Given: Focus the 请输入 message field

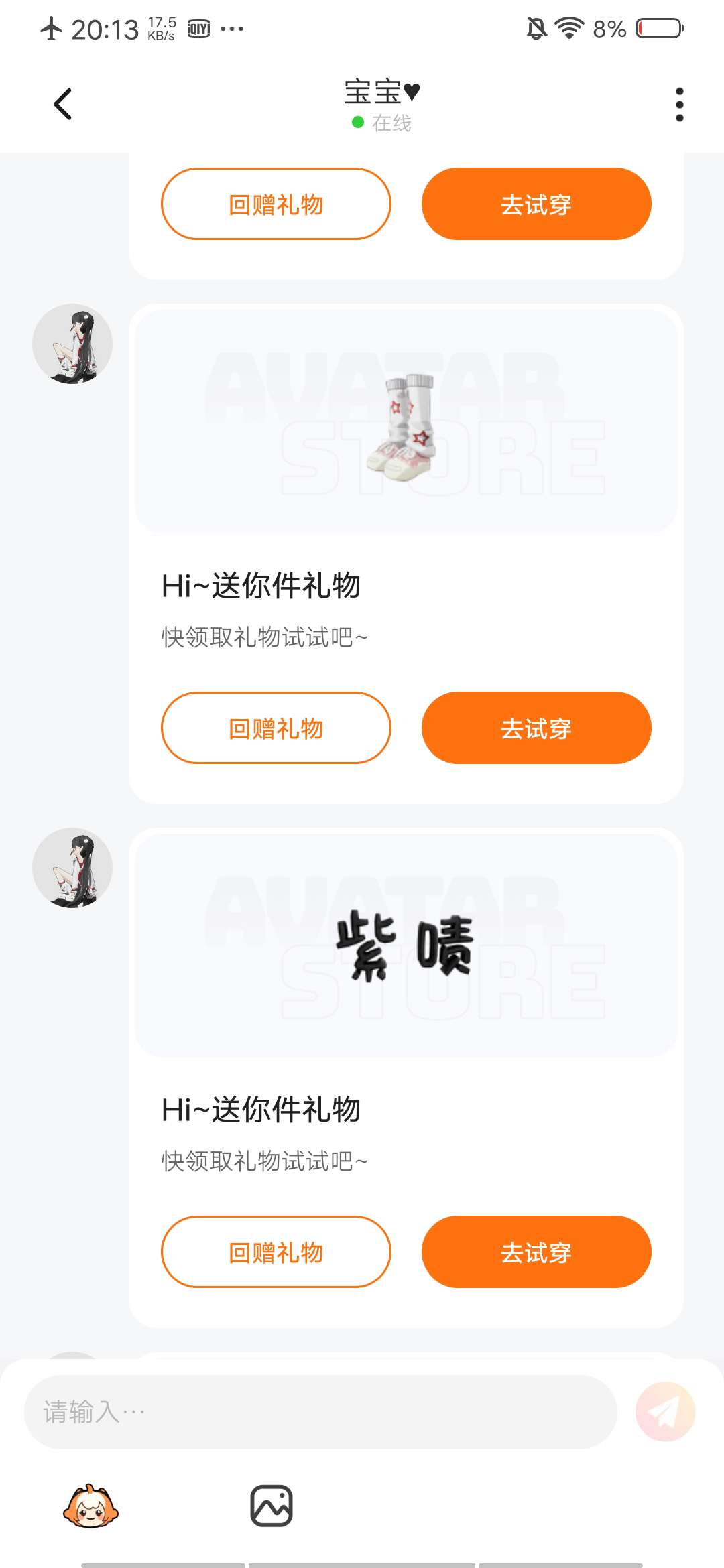Looking at the screenshot, I should [x=320, y=1412].
